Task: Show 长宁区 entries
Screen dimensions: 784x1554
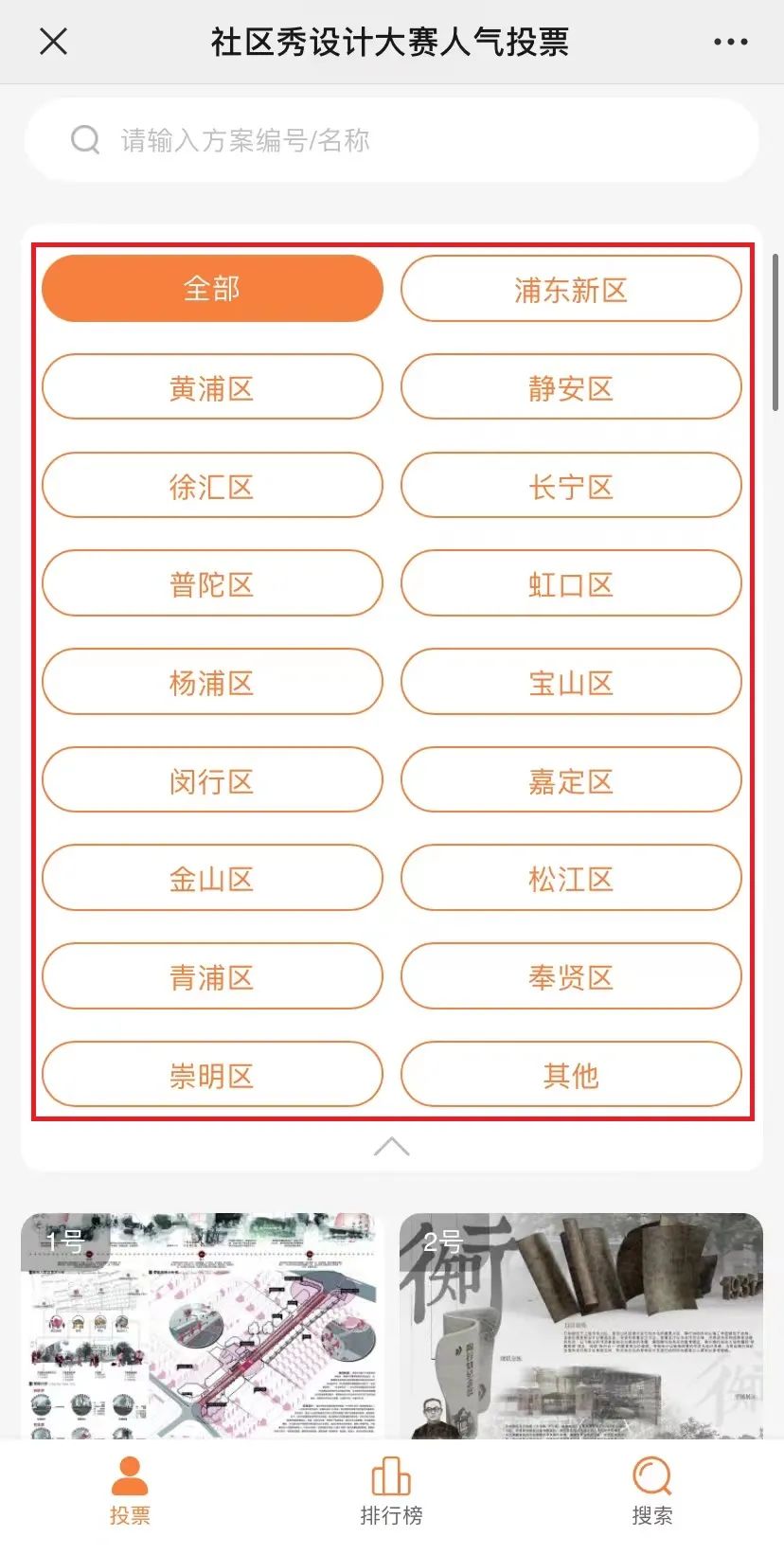Action: point(571,485)
